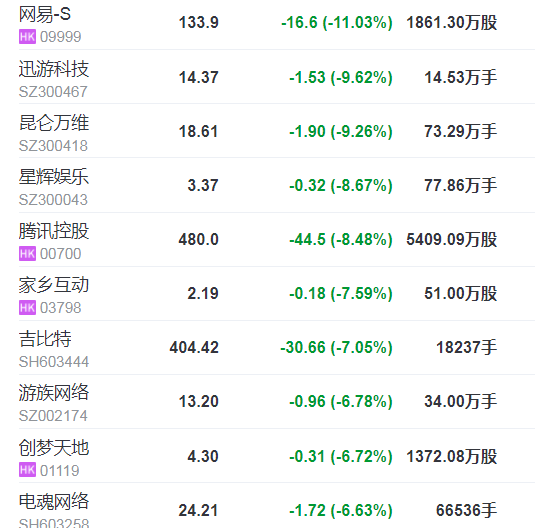
Task: View 游族网络 SZ002174 quote
Action: [277, 401]
